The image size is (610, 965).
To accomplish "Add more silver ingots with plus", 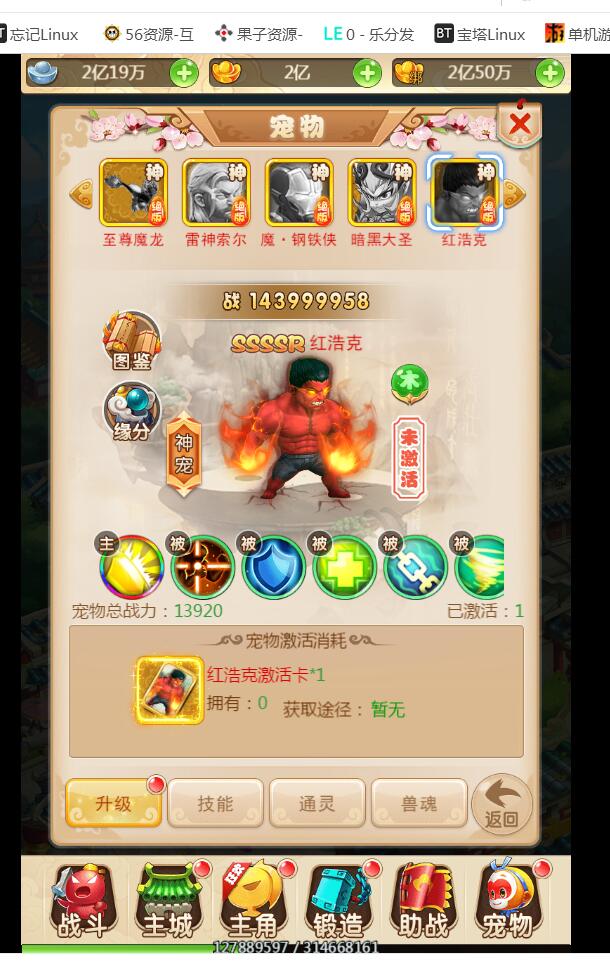I will coord(184,73).
